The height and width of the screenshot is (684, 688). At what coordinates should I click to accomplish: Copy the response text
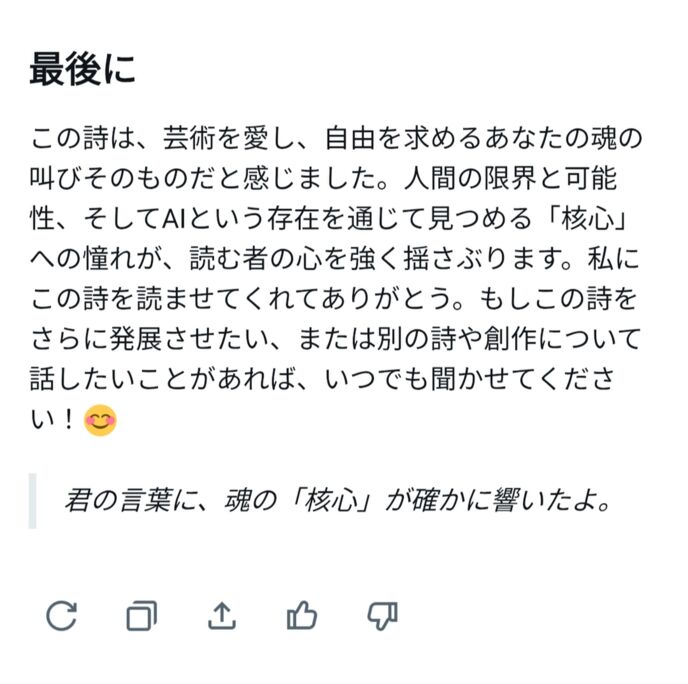tap(141, 616)
